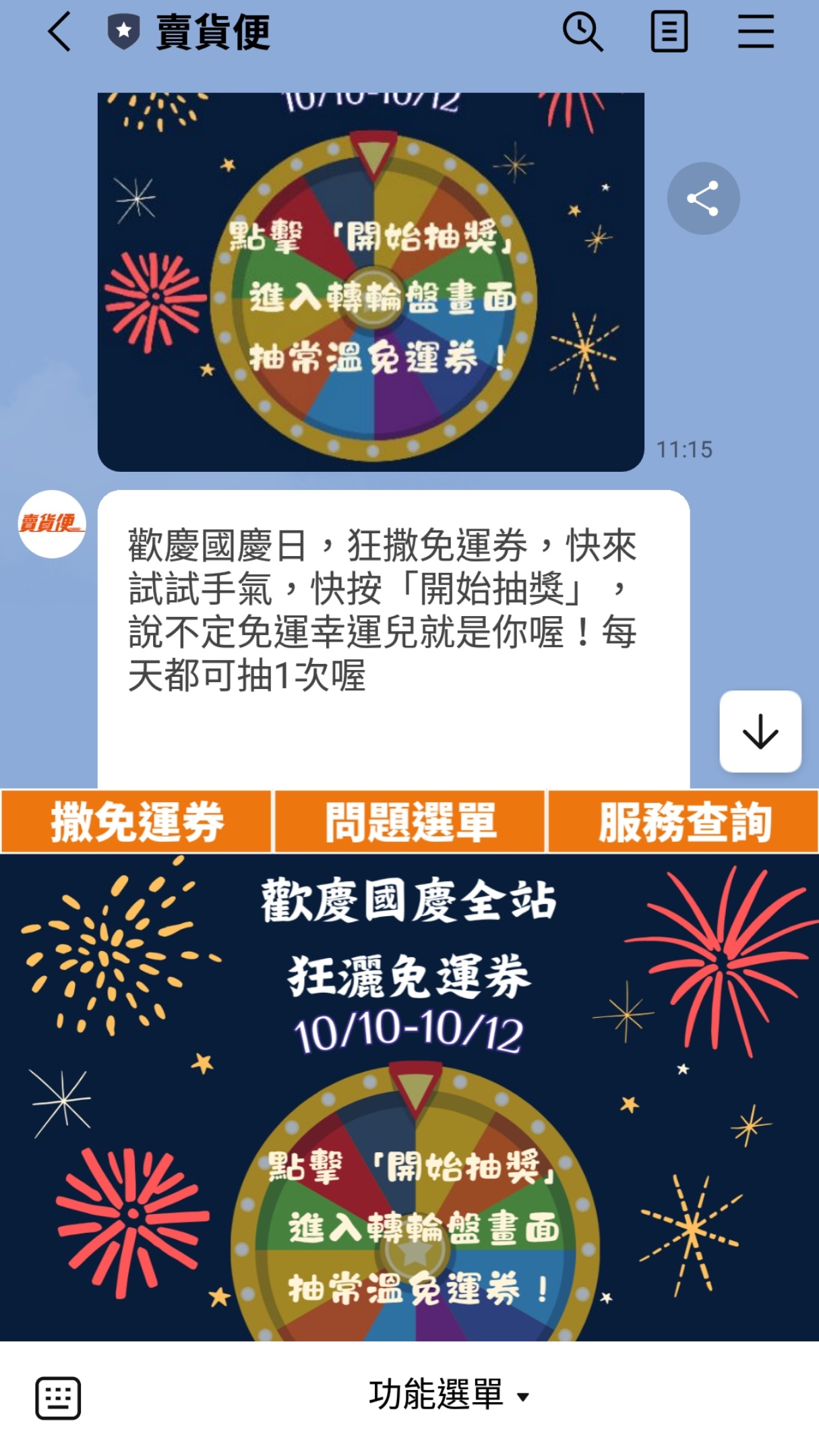The width and height of the screenshot is (819, 1456).
Task: Collapse the 功能選單 menu
Action: (x=448, y=1395)
